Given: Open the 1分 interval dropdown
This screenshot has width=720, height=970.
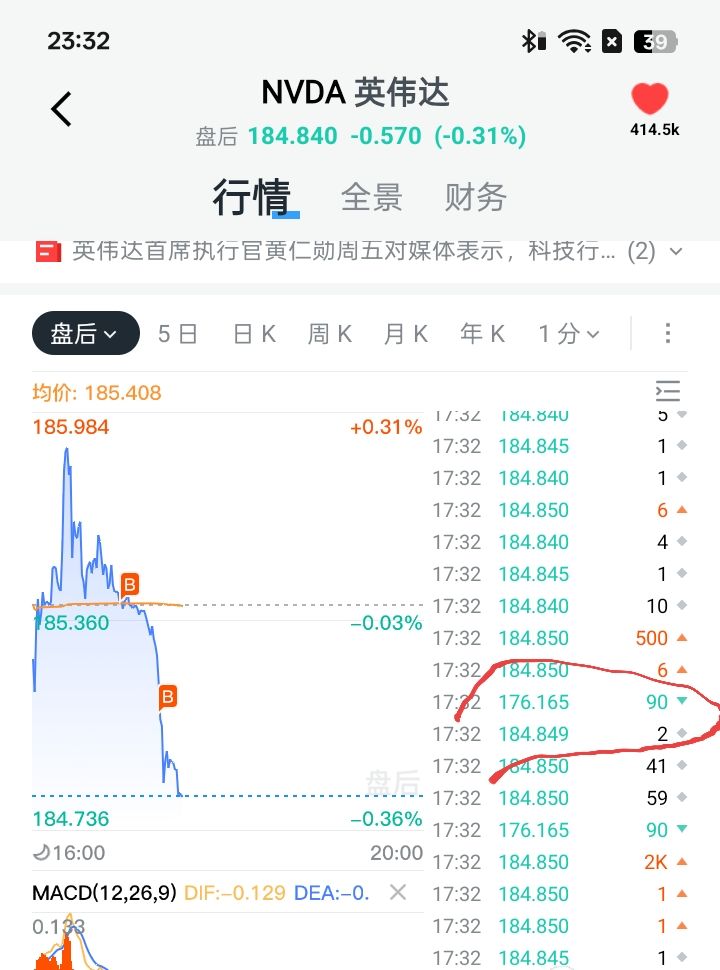Looking at the screenshot, I should 568,333.
